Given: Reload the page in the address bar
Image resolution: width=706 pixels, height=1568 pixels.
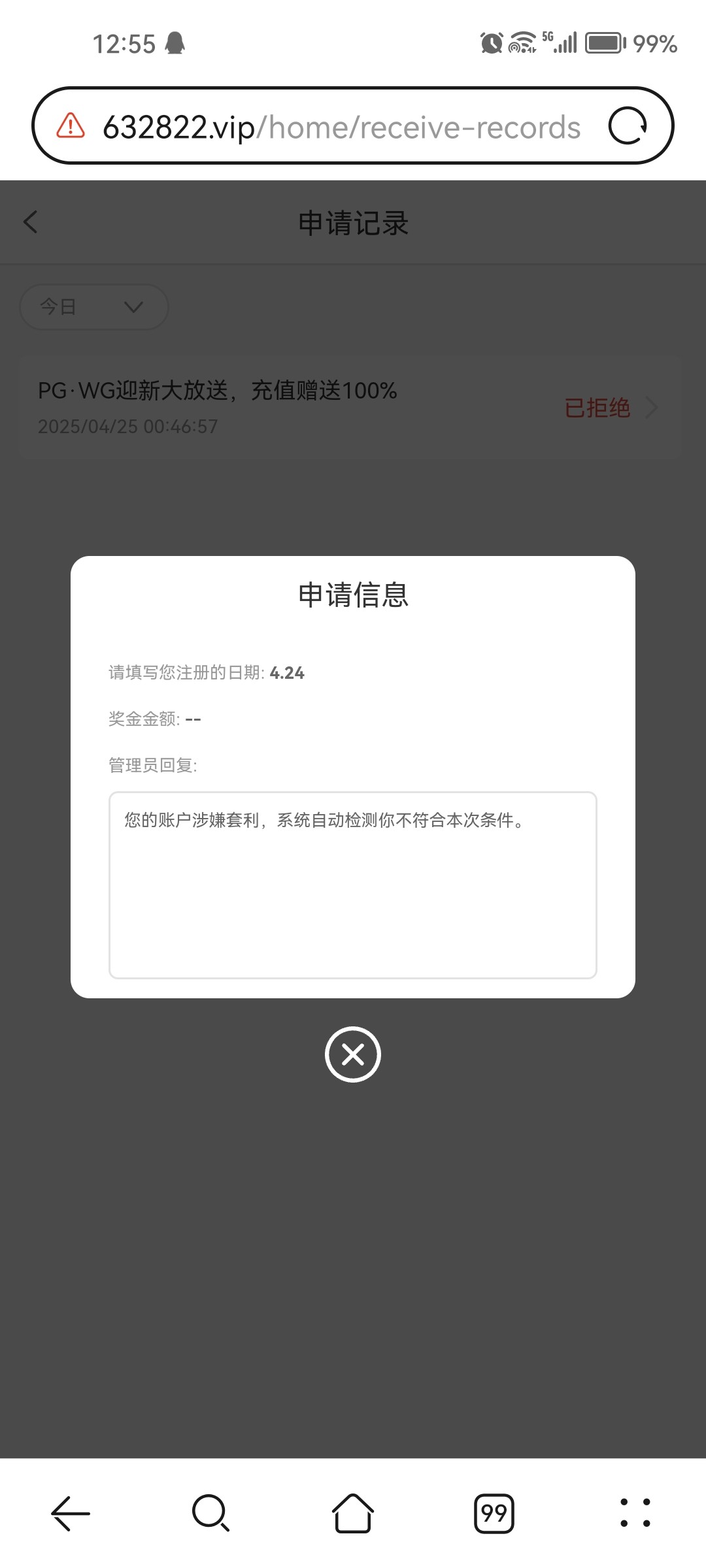Looking at the screenshot, I should click(628, 125).
